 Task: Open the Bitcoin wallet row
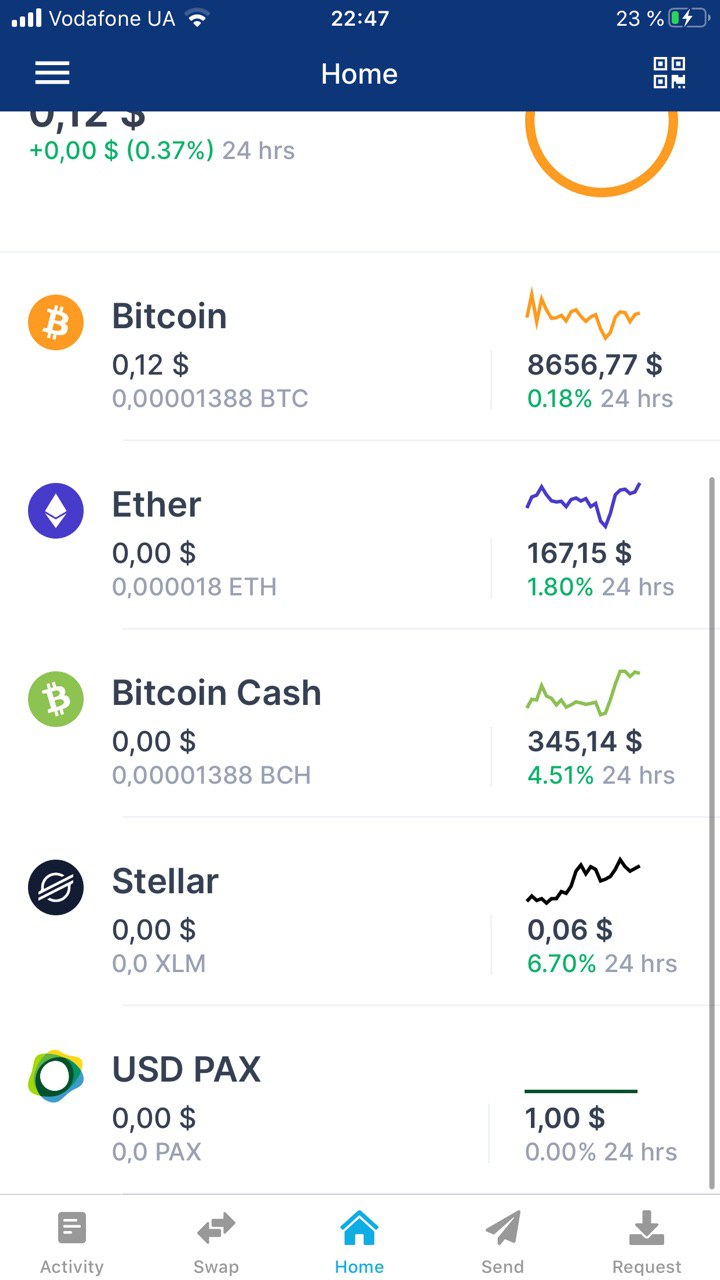[360, 346]
